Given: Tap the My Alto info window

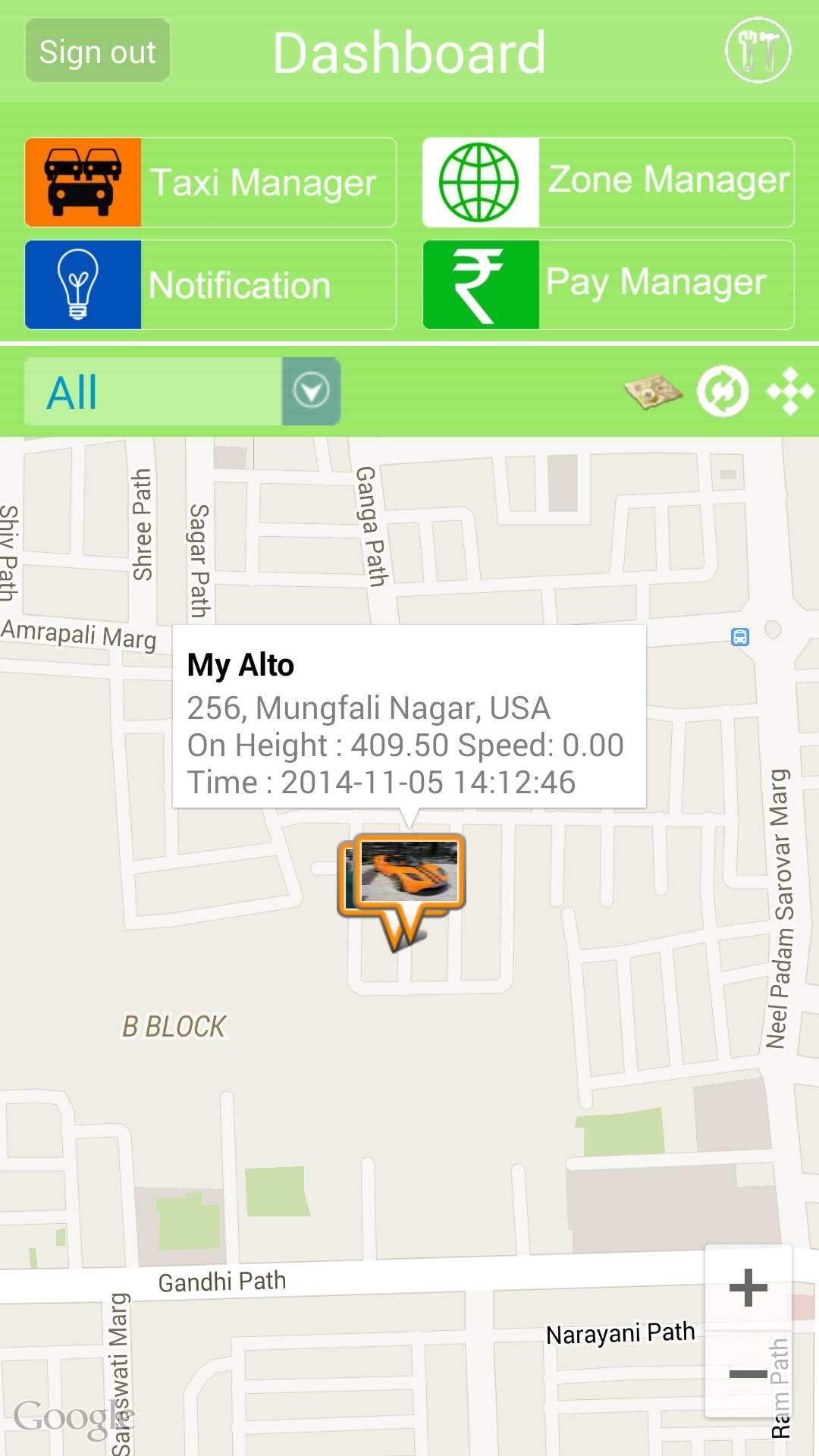Looking at the screenshot, I should 409,716.
